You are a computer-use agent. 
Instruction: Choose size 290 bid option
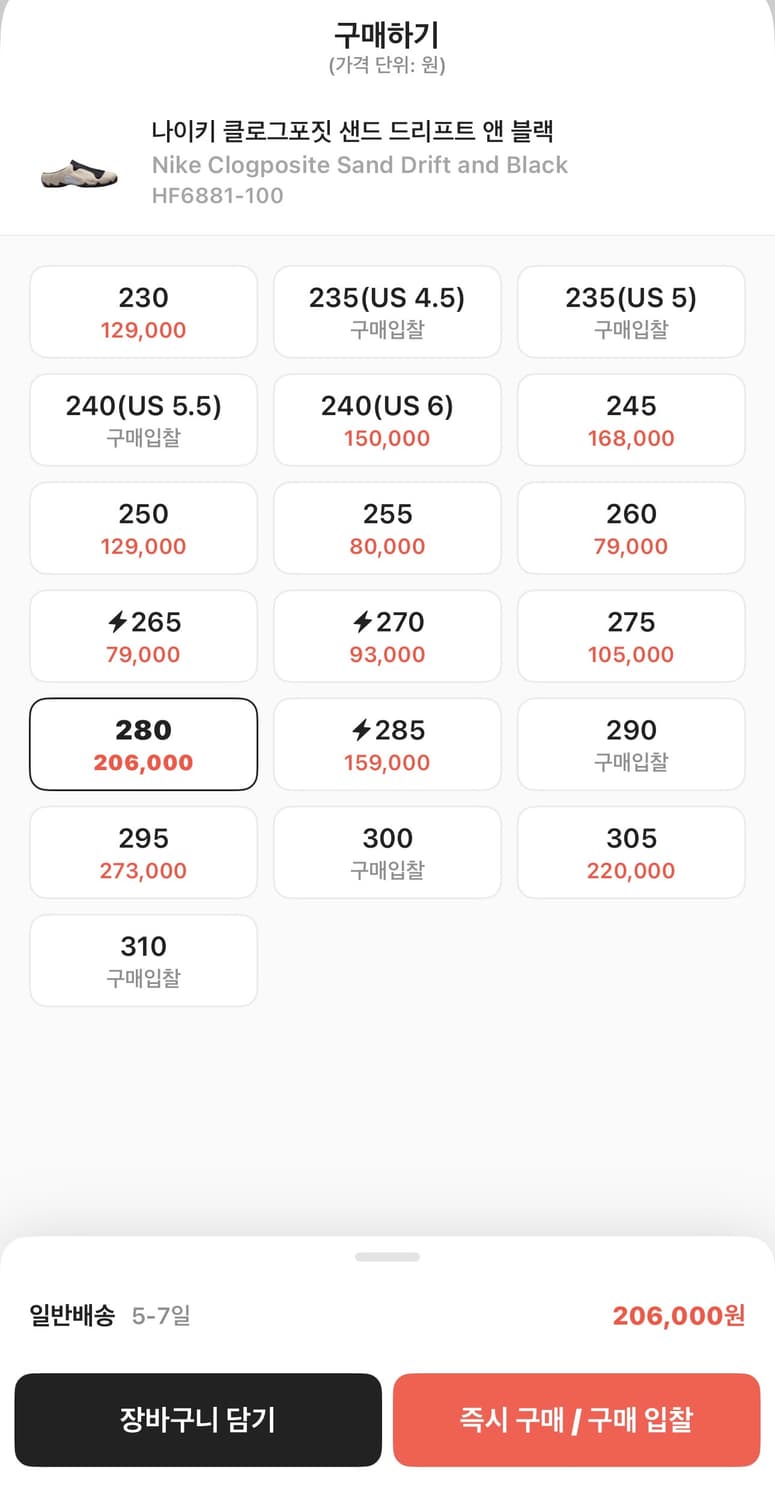click(x=631, y=744)
